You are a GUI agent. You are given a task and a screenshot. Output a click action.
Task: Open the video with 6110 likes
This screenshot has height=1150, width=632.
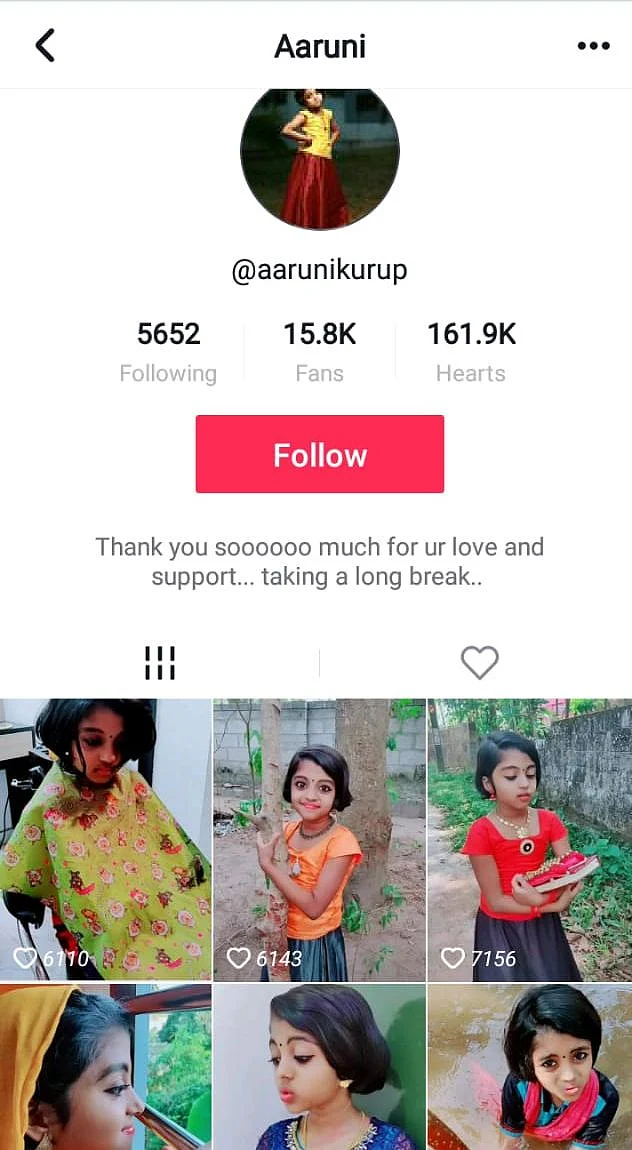click(x=106, y=840)
